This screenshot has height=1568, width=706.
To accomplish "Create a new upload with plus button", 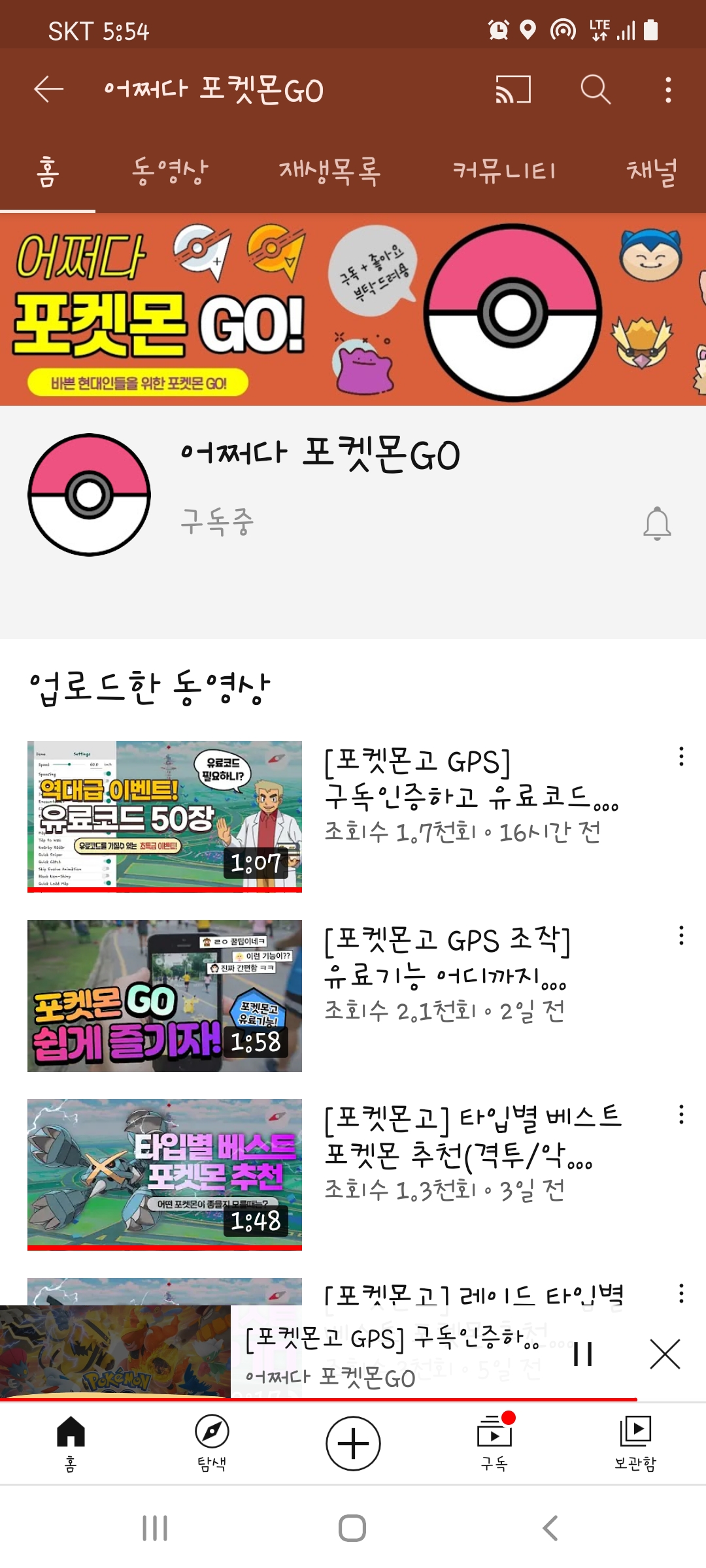I will (x=353, y=1443).
